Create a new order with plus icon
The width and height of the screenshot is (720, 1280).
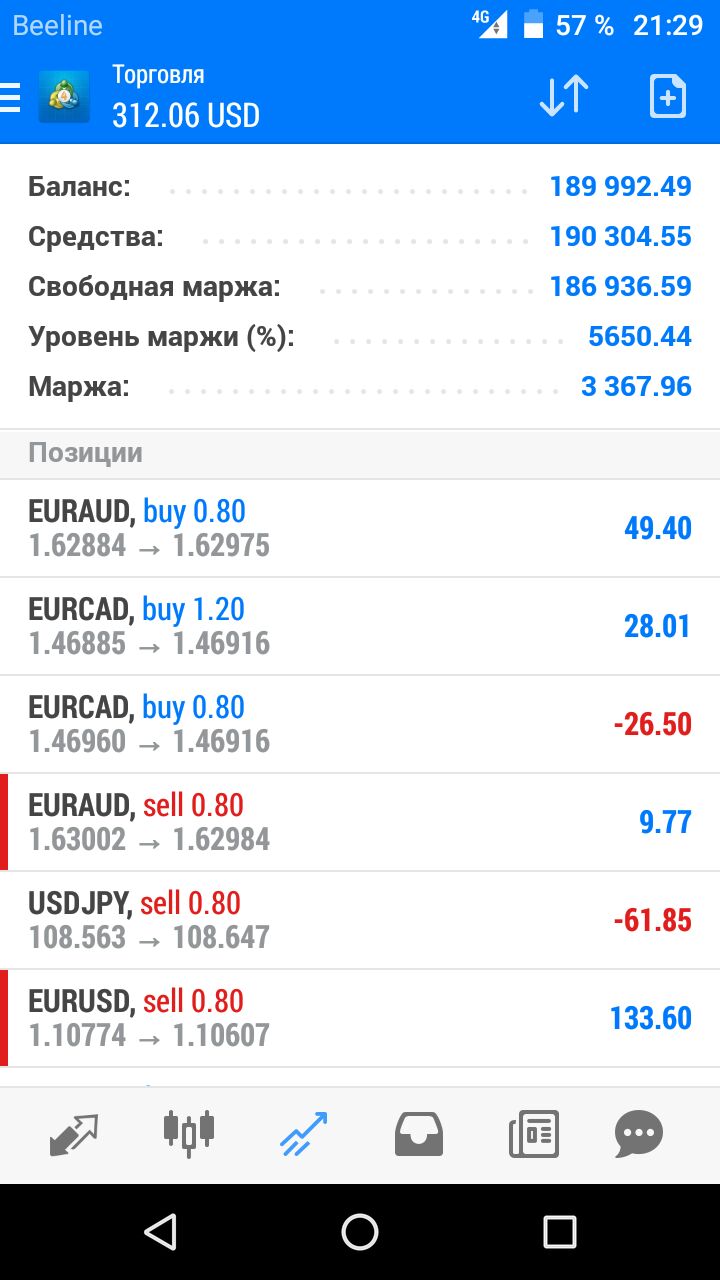coord(667,96)
